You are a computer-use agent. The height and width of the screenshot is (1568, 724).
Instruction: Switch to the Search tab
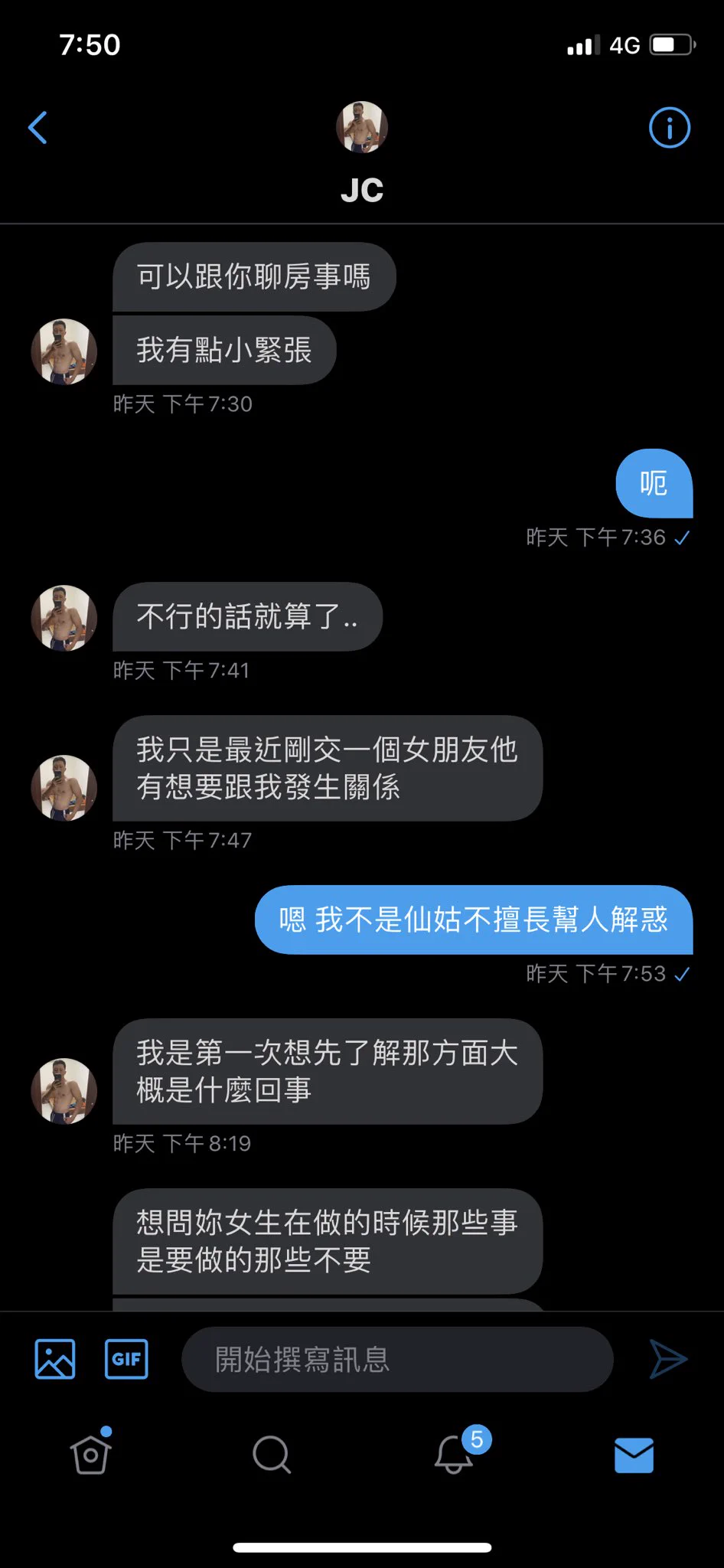click(272, 1455)
